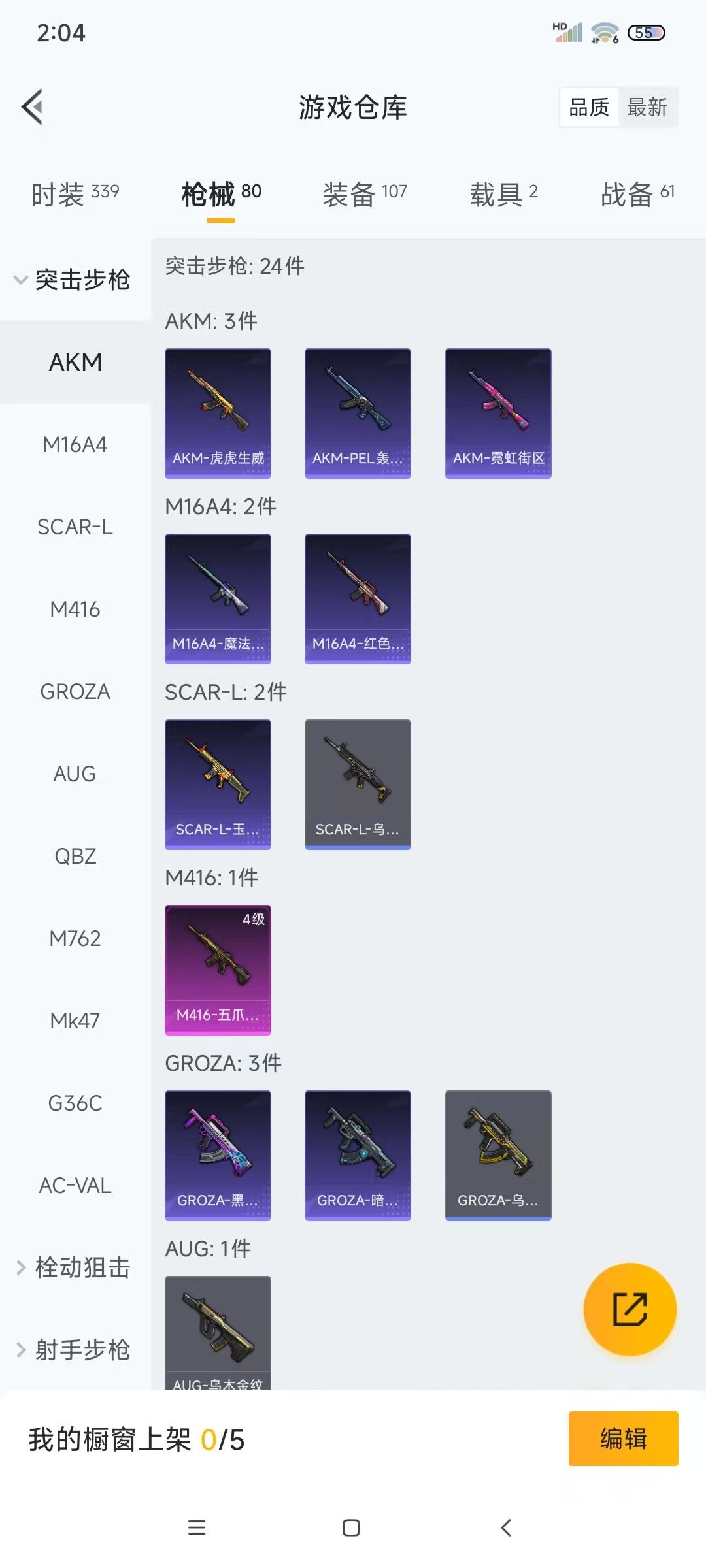
Task: Tap the 编辑 button
Action: coord(623,1439)
